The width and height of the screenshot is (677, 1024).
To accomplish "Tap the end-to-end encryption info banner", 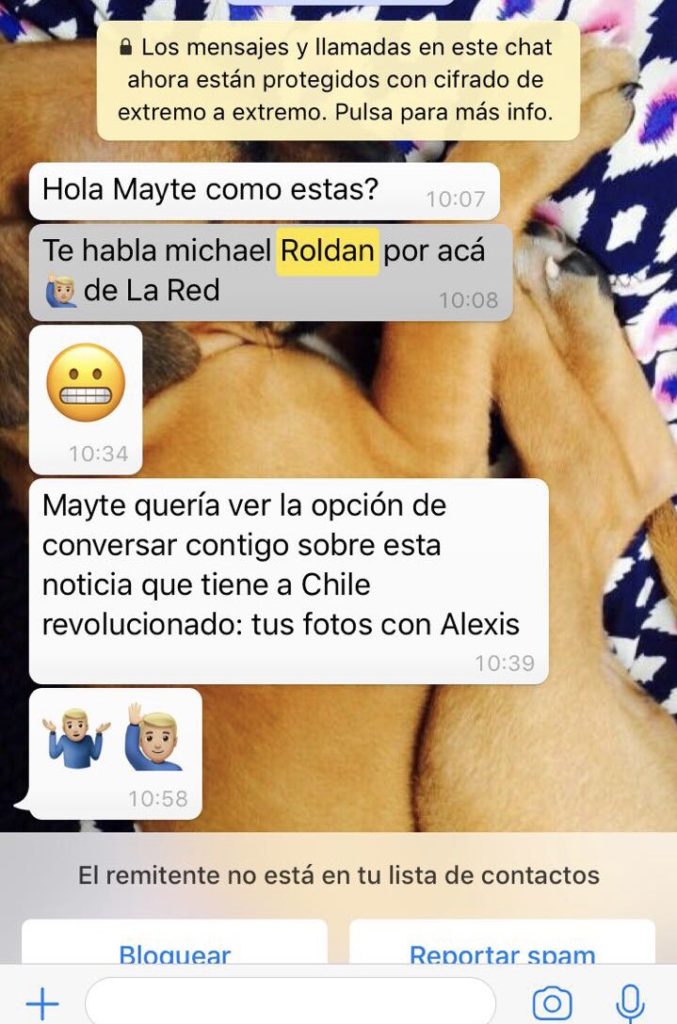I will pos(338,80).
